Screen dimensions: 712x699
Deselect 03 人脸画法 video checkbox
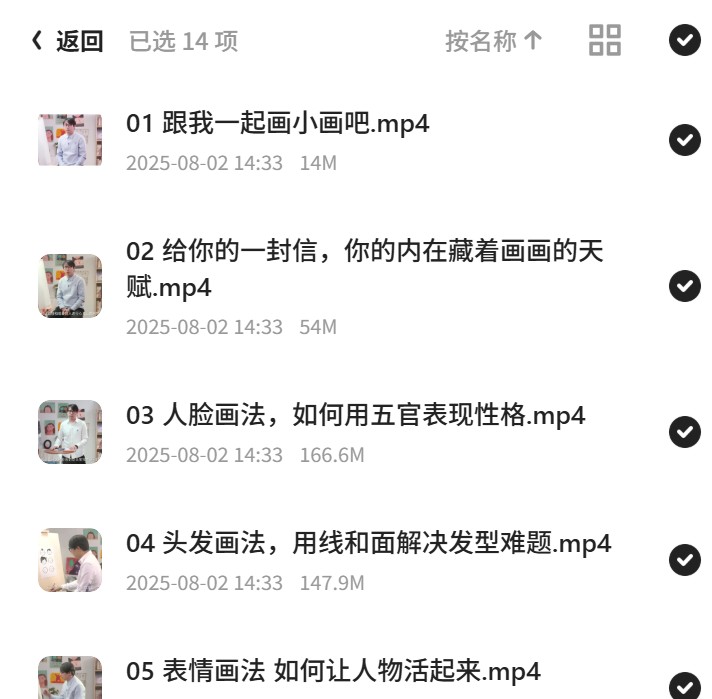pyautogui.click(x=685, y=431)
